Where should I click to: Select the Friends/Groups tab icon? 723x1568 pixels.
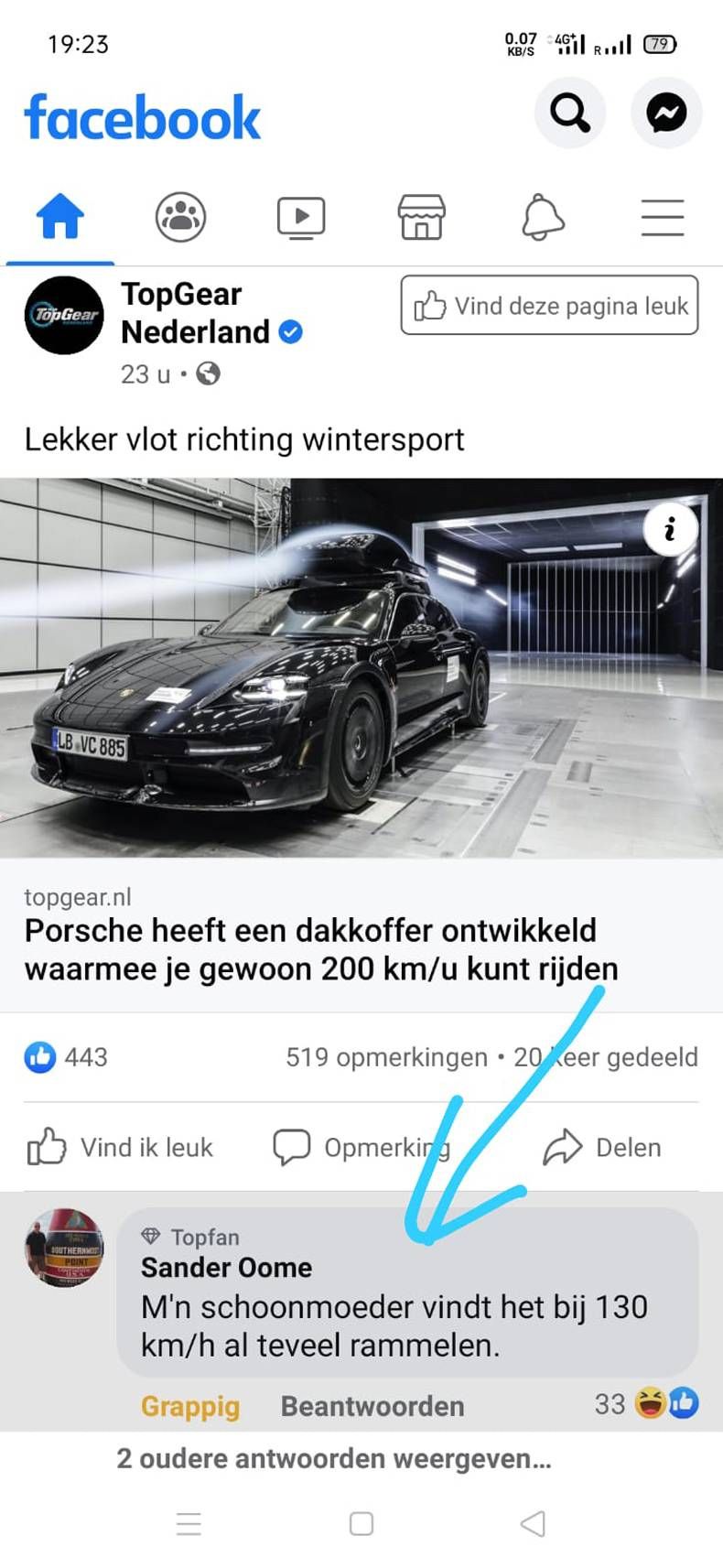click(x=180, y=217)
